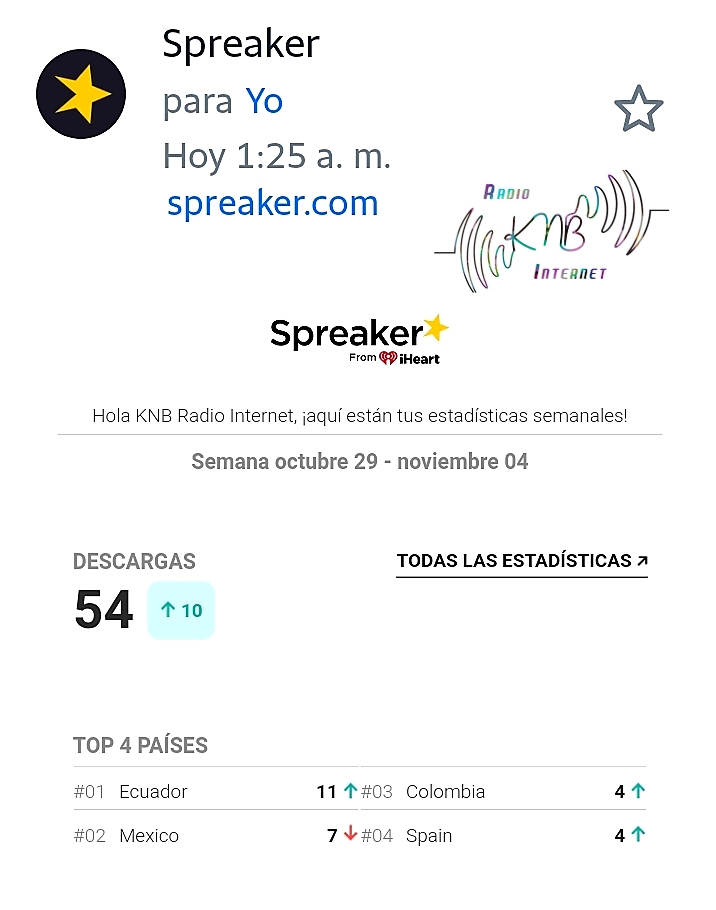Screen dimensions: 716x910
Task: Tap the Spreaker sender avatar
Action: (x=81, y=95)
